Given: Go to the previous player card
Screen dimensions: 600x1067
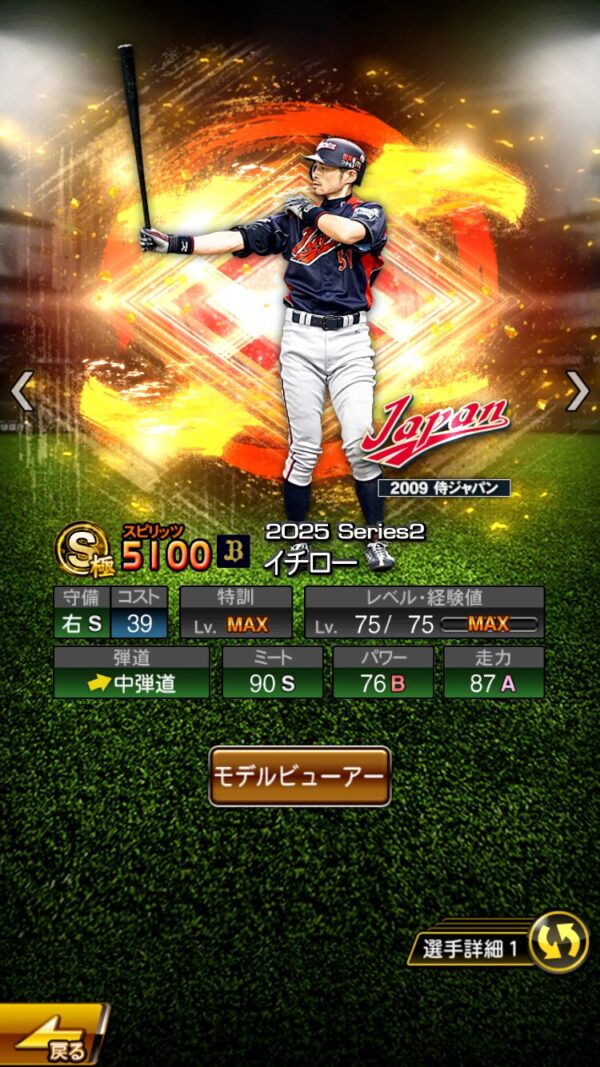Looking at the screenshot, I should click(x=22, y=391).
